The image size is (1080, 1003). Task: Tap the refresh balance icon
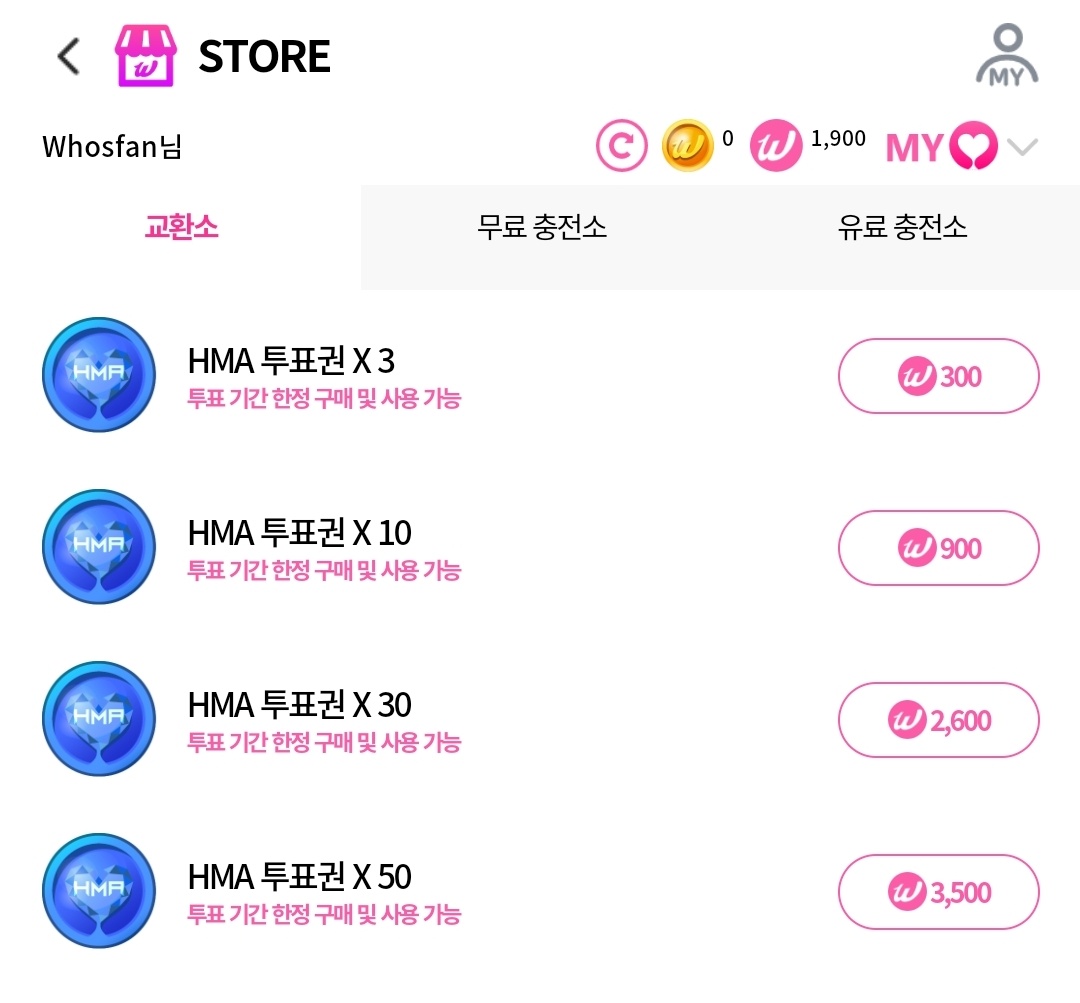[621, 147]
